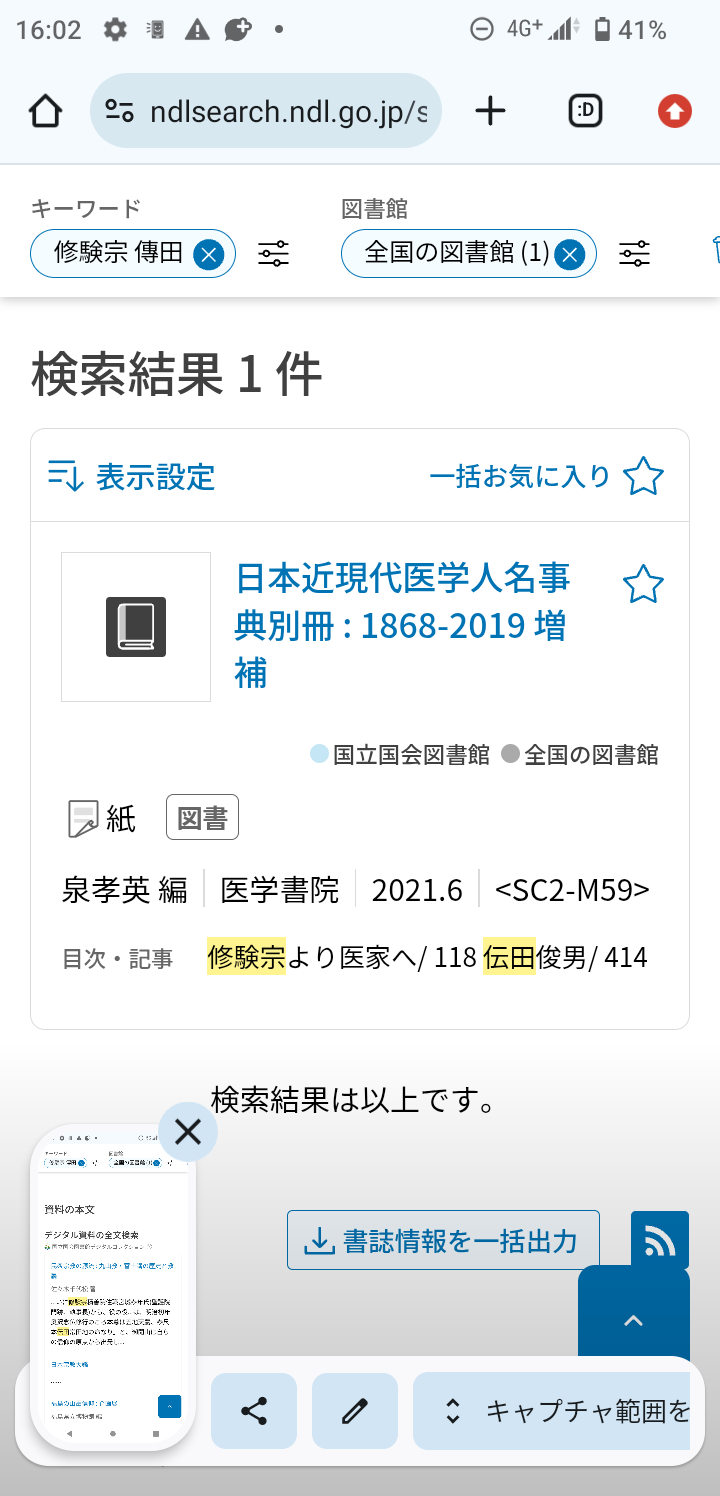Expand capture range with キャプチャ範囲を
The height and width of the screenshot is (1496, 720).
(552, 1411)
